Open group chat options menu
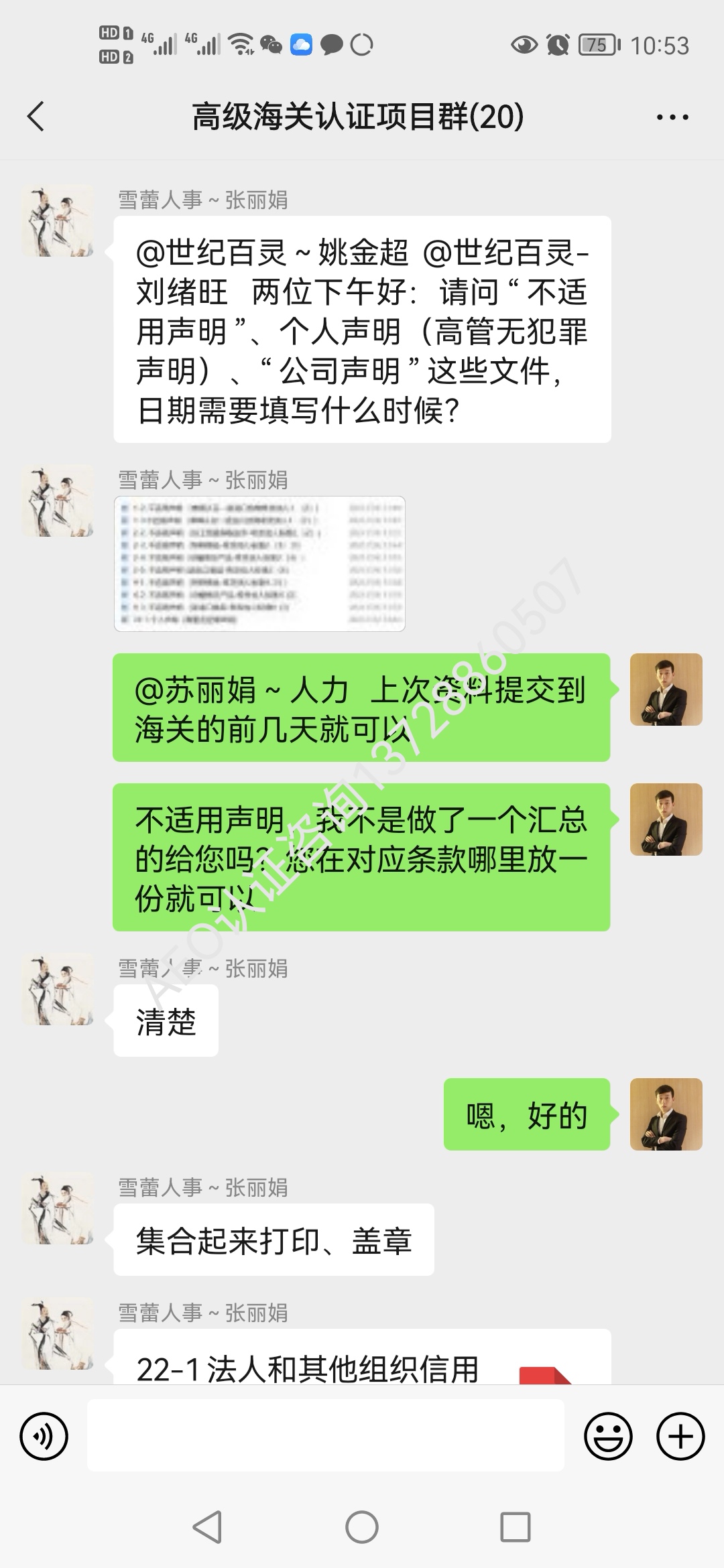724x1568 pixels. coord(672,117)
